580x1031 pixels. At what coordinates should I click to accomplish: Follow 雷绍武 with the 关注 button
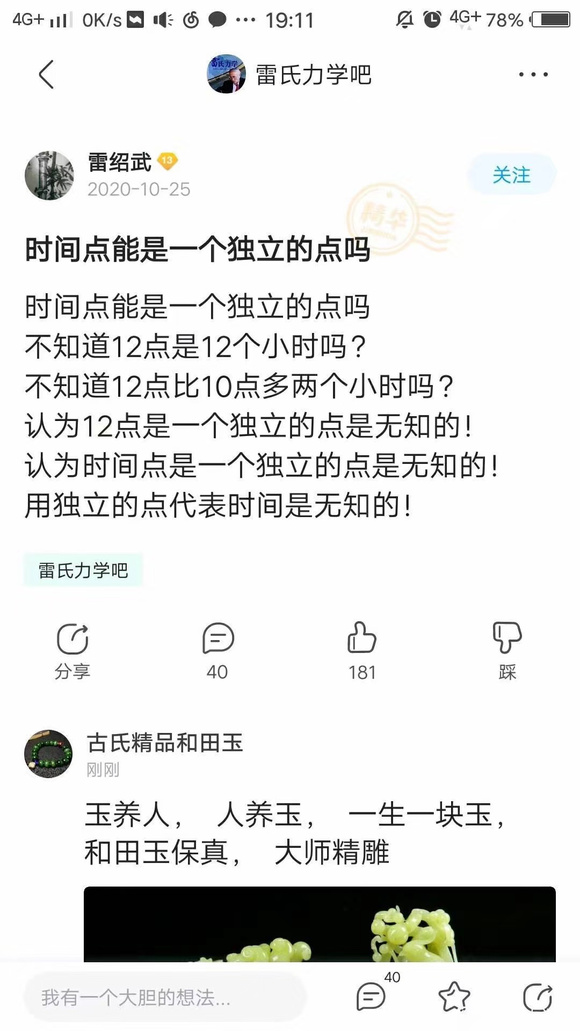coord(512,174)
